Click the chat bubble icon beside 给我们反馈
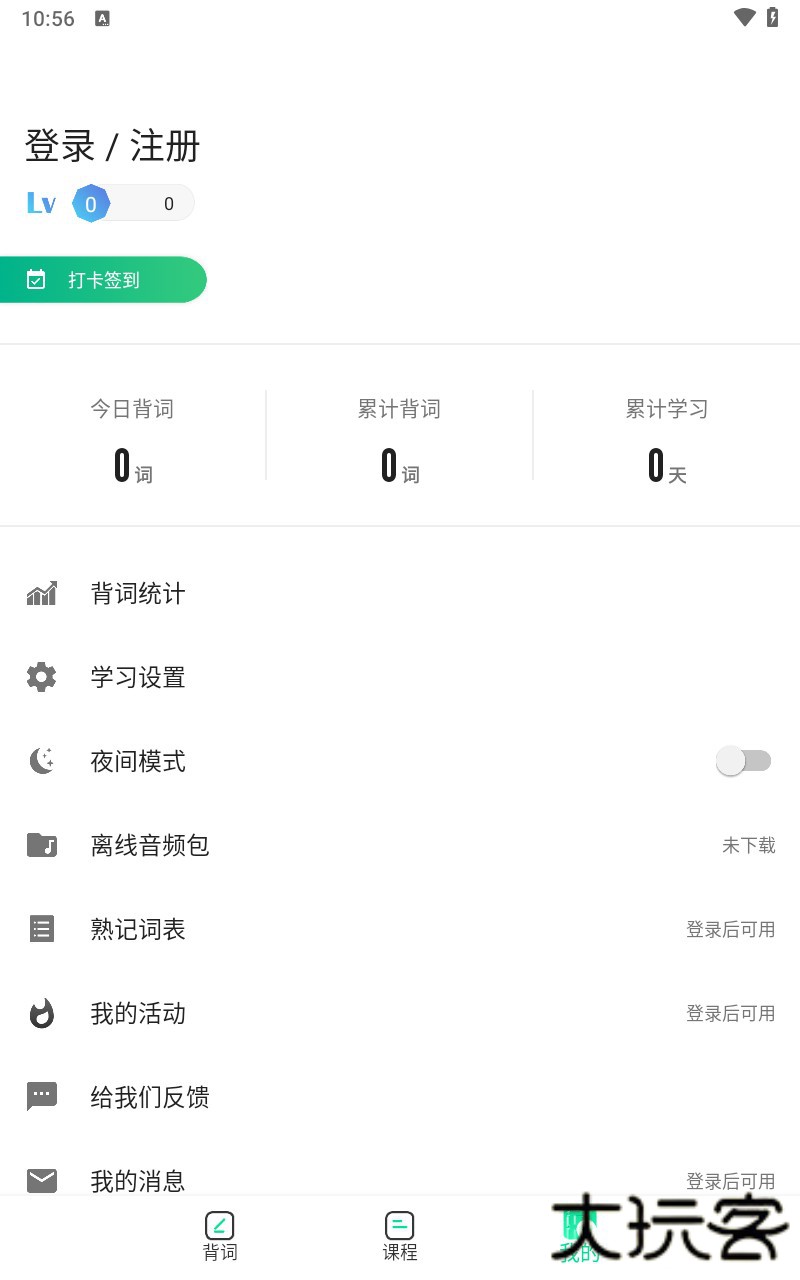800x1280 pixels. pos(41,1097)
